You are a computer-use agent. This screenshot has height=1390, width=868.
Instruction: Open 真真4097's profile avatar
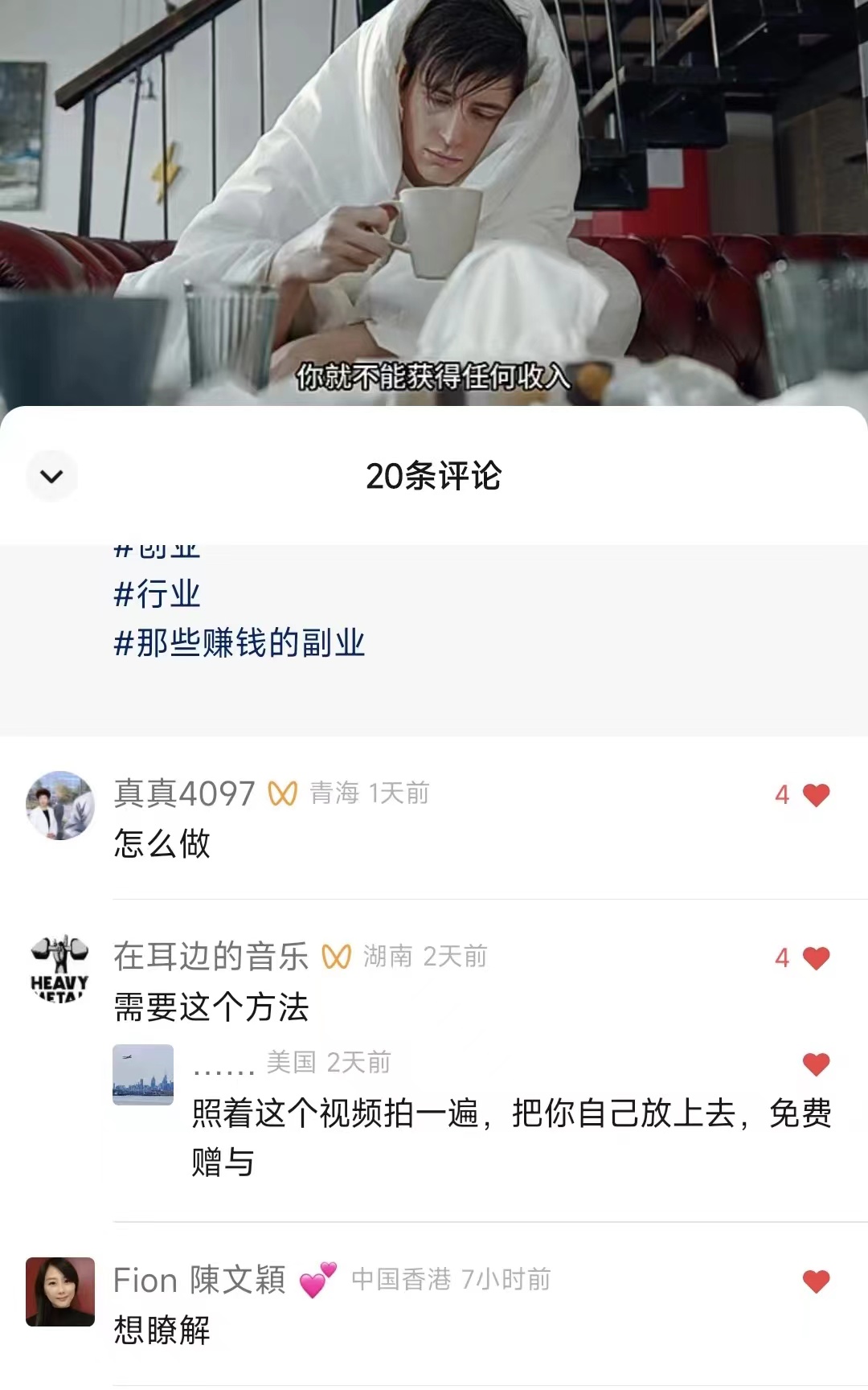60,806
